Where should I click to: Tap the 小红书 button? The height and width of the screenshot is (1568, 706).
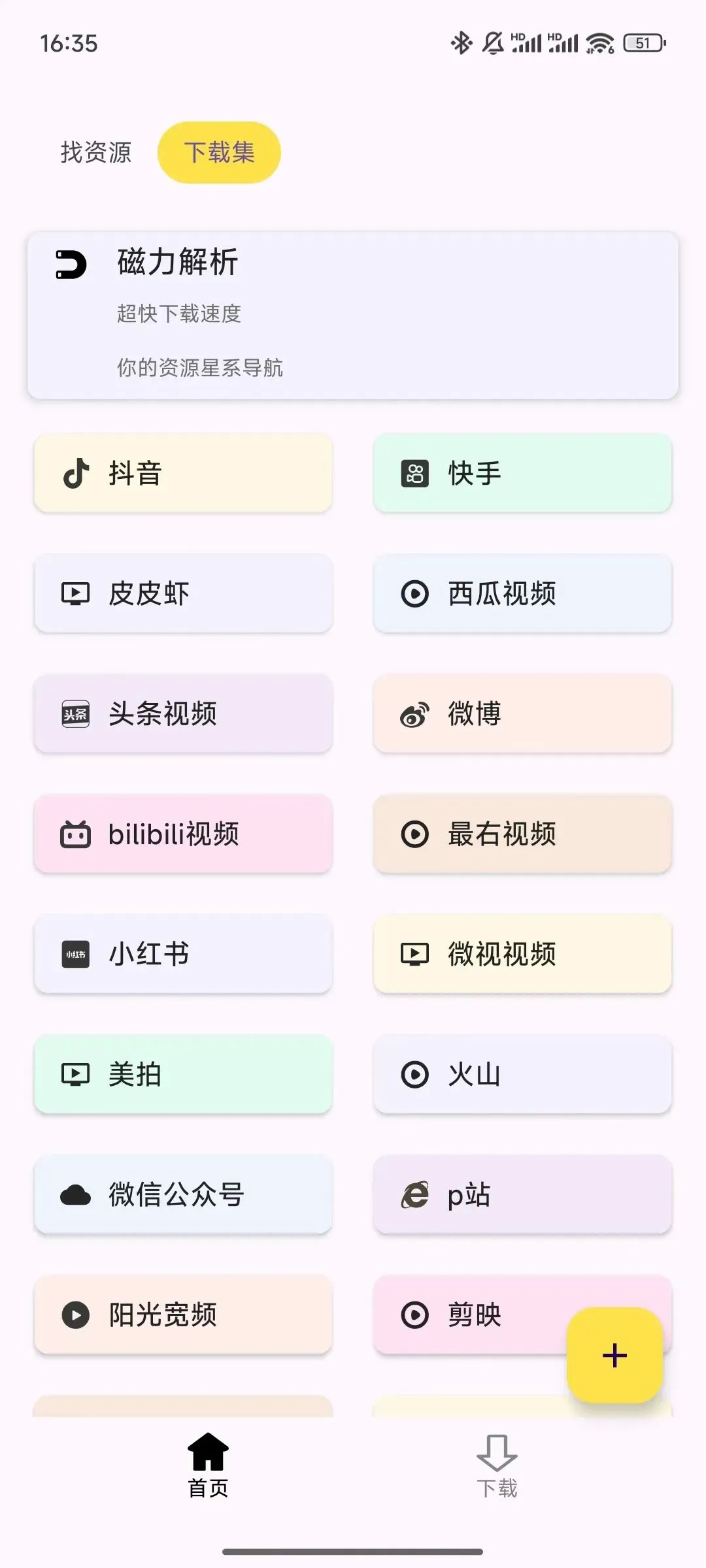[x=183, y=954]
